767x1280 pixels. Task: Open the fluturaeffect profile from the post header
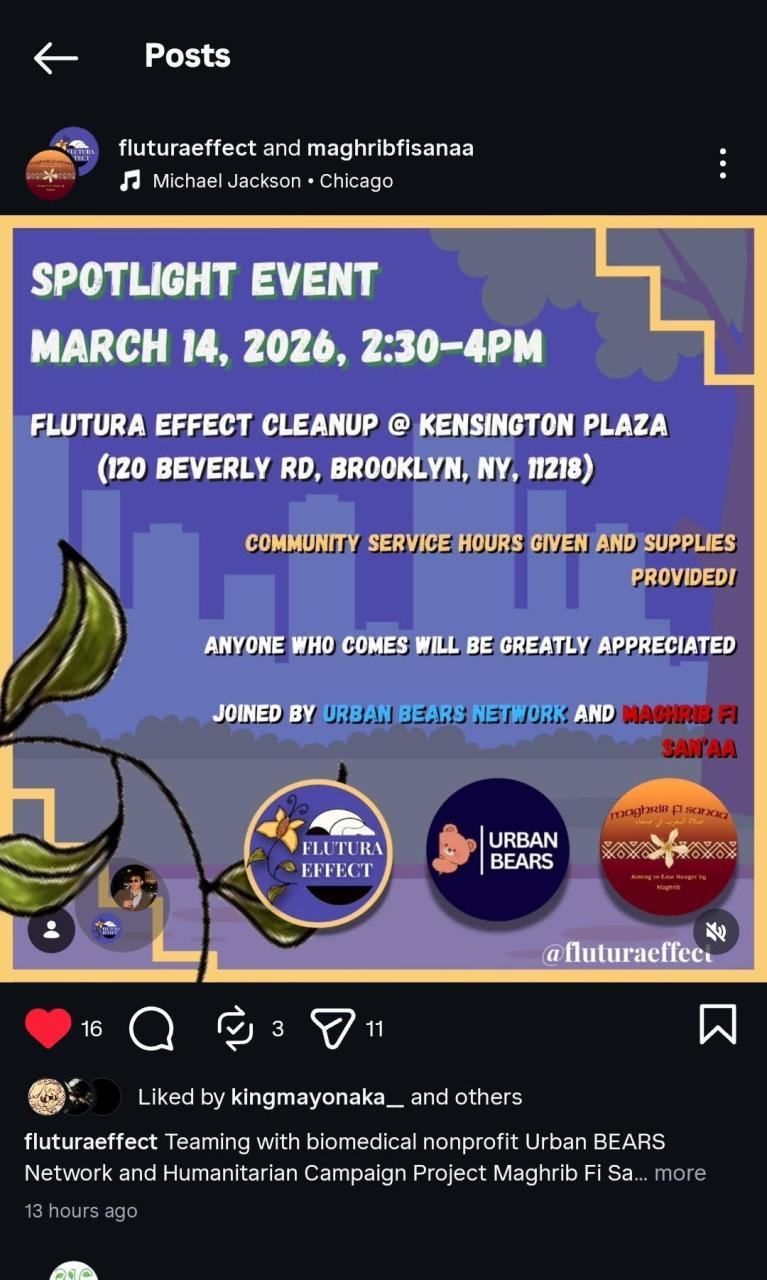click(187, 148)
